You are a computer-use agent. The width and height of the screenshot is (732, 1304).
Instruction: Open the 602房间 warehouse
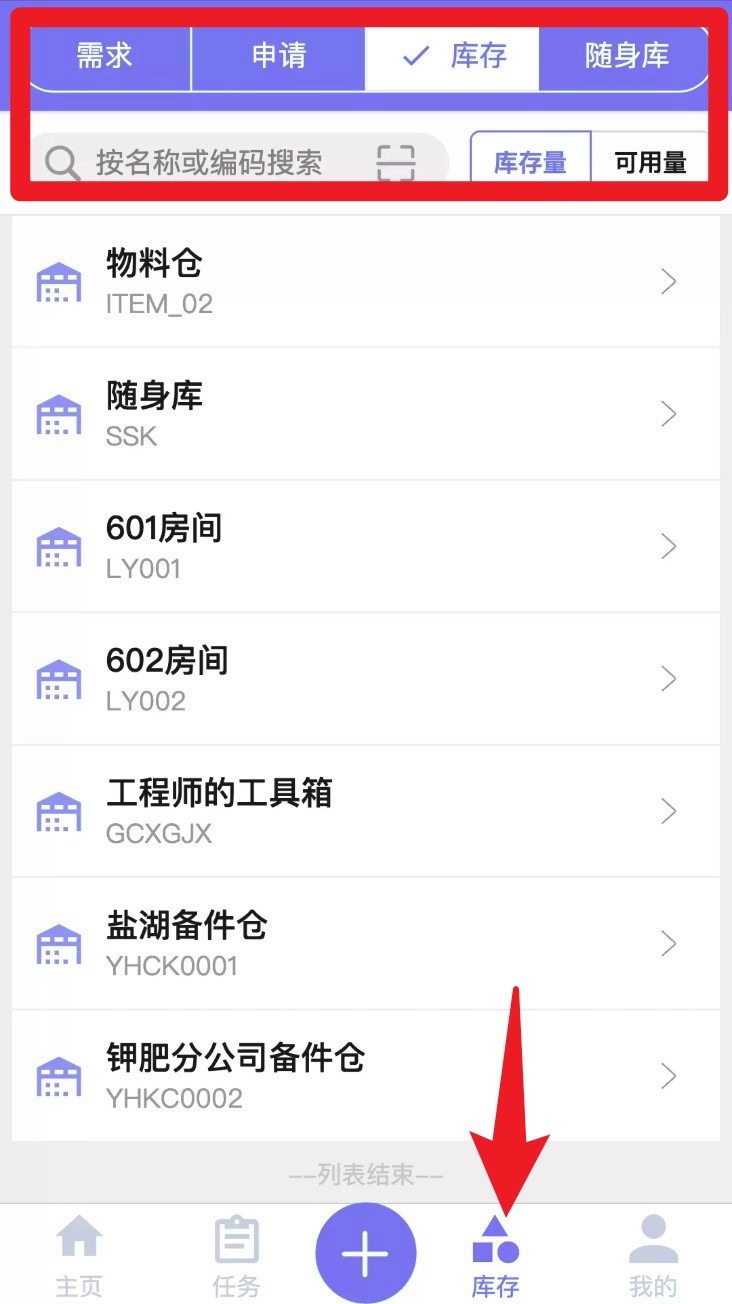tap(366, 678)
